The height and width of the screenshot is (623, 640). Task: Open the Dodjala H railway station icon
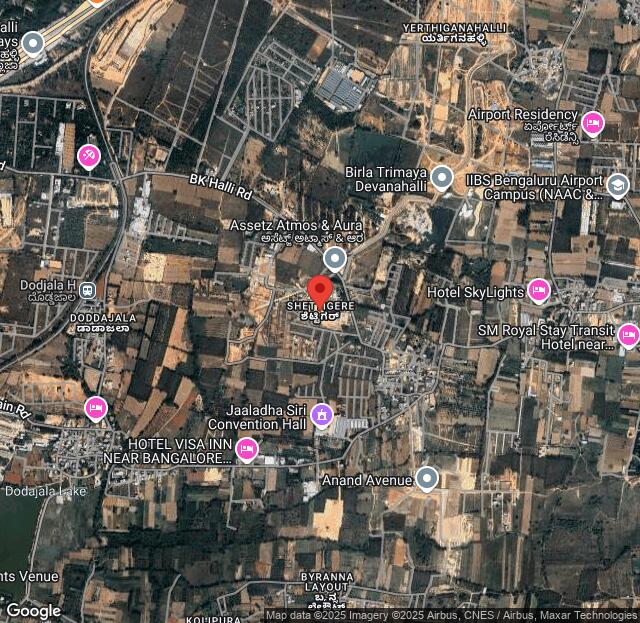(88, 290)
